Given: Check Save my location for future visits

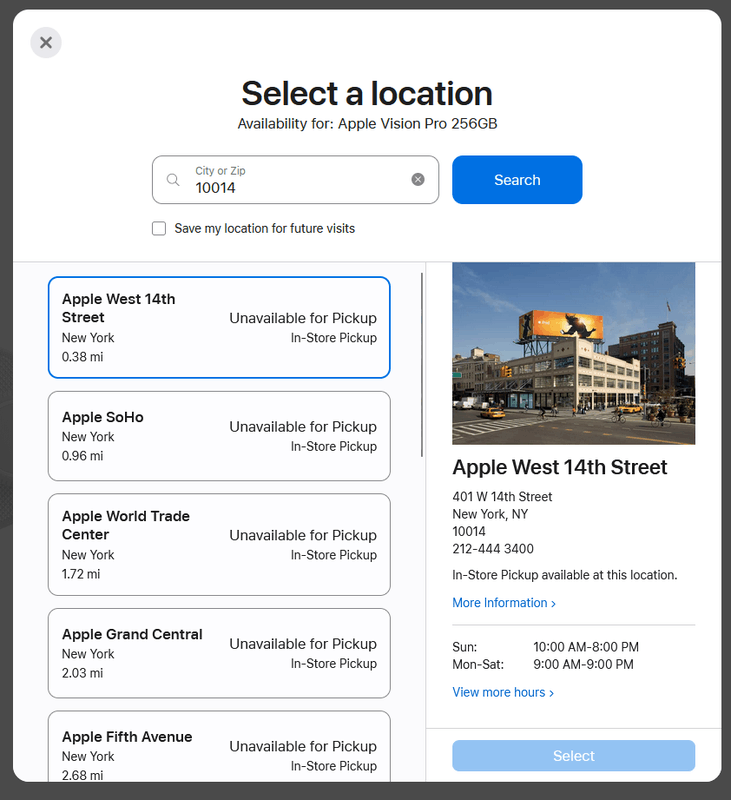Looking at the screenshot, I should click(159, 228).
